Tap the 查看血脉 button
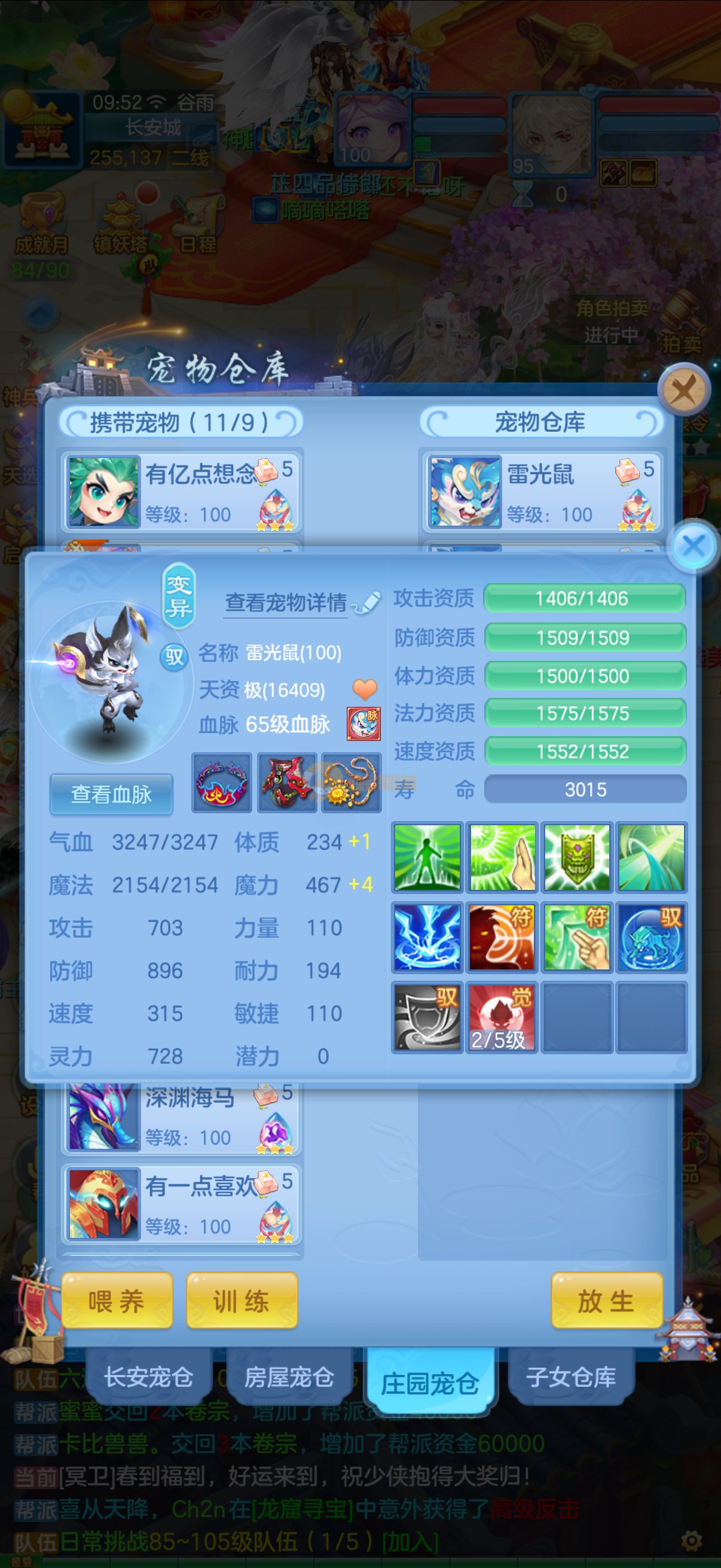The height and width of the screenshot is (1568, 721). tap(111, 794)
